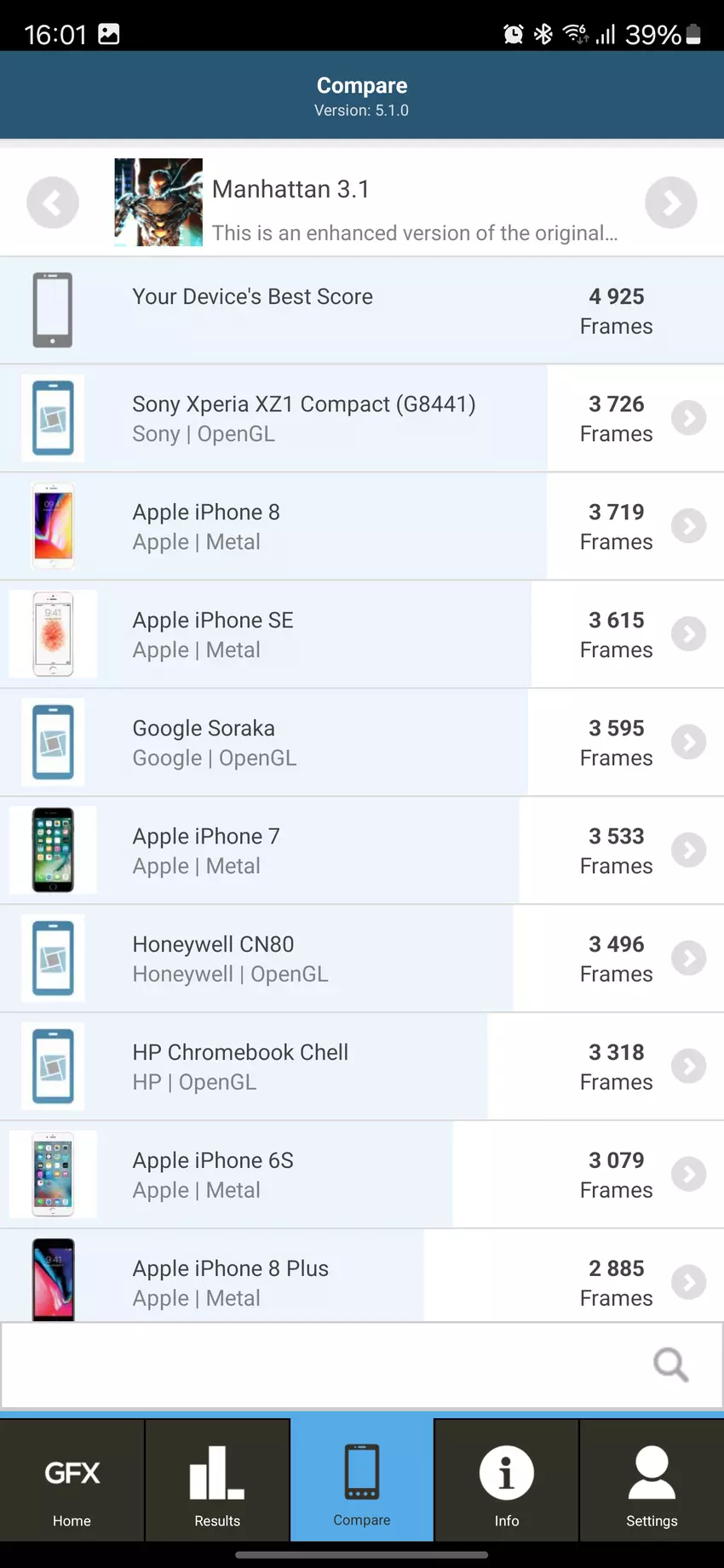Switch to the Results tab

pos(217,1481)
